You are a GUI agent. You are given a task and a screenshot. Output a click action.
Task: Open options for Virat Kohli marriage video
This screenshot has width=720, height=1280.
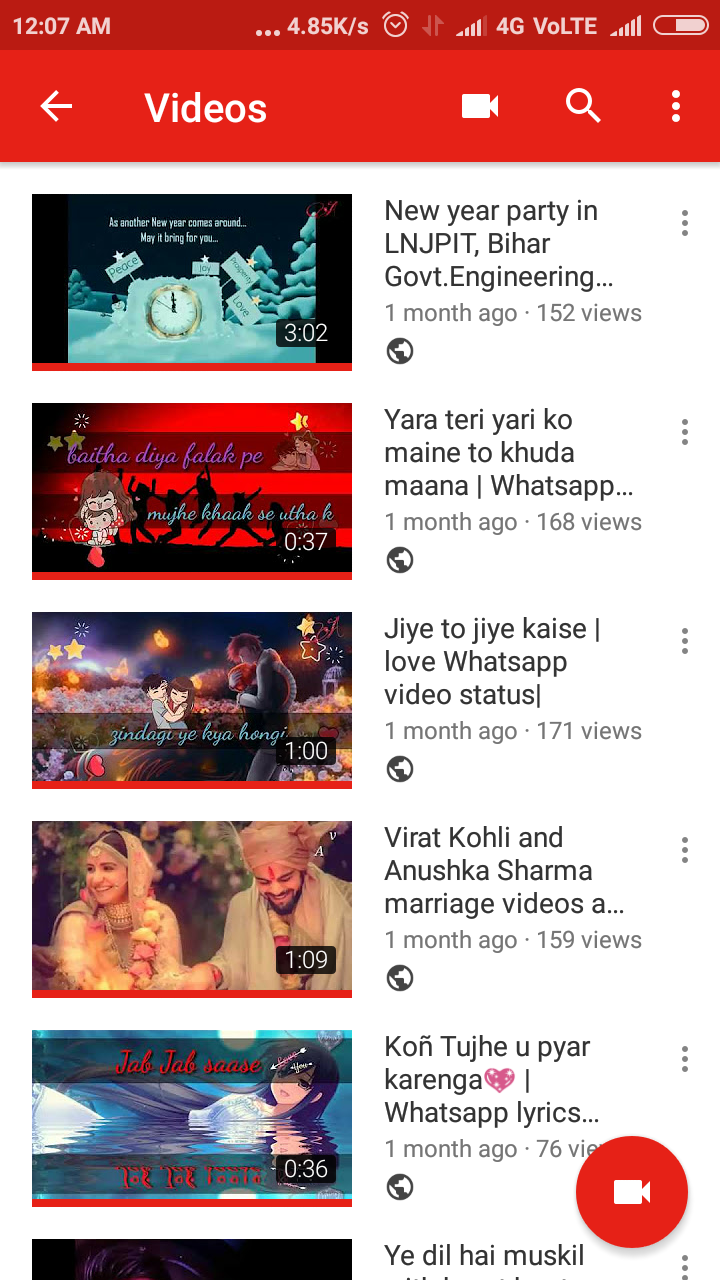[685, 850]
